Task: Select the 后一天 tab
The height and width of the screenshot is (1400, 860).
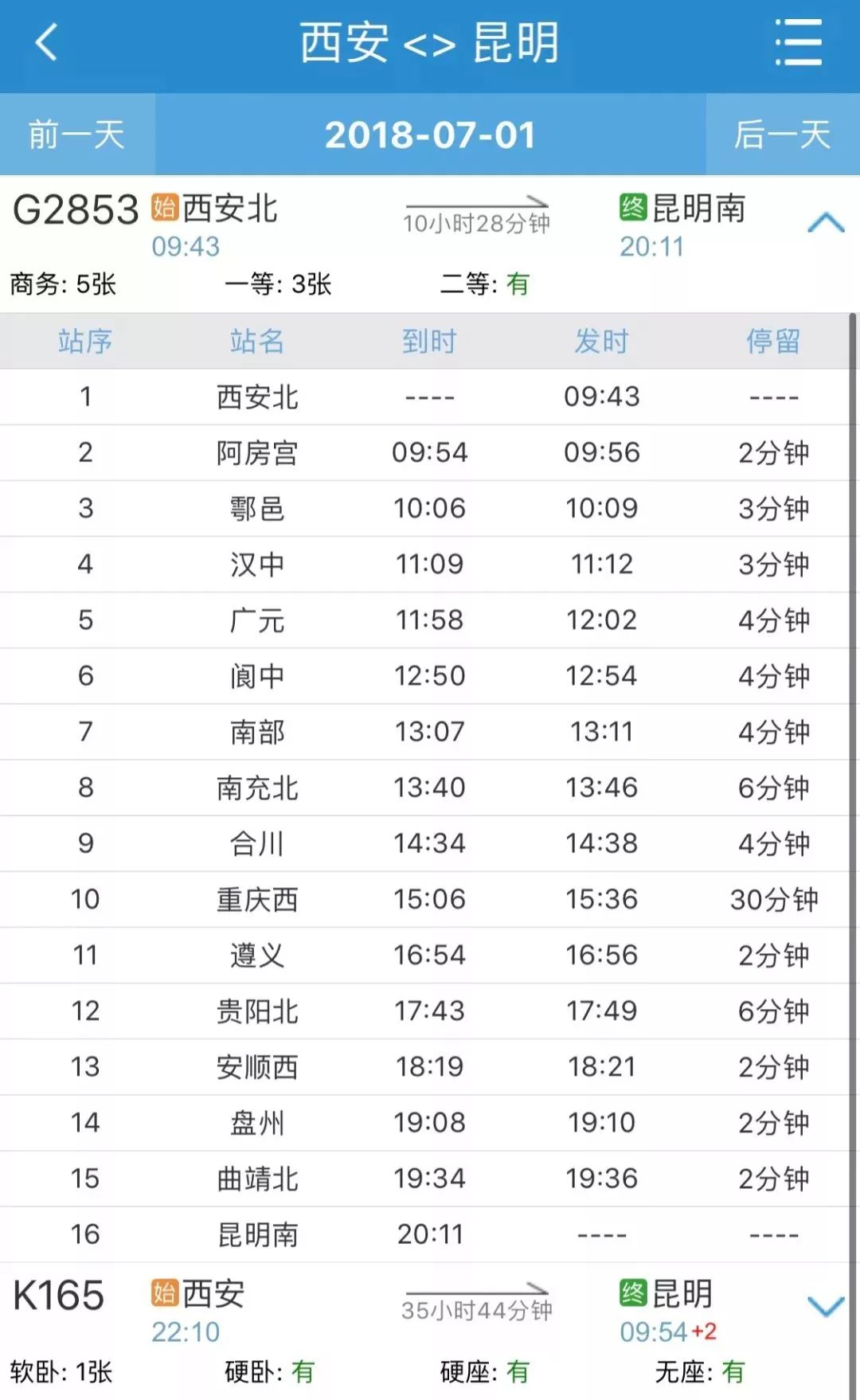Action: [784, 134]
